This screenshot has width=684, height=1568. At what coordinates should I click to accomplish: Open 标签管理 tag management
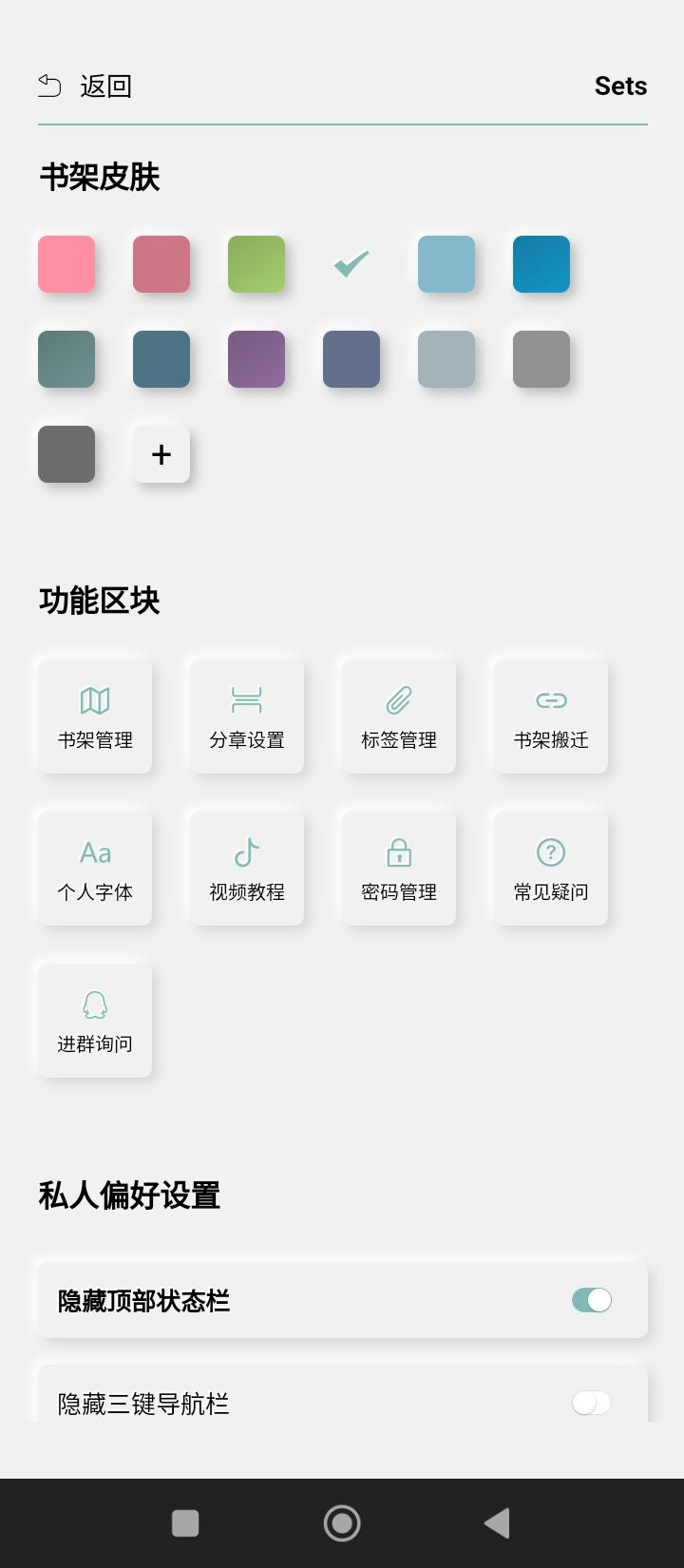(399, 717)
